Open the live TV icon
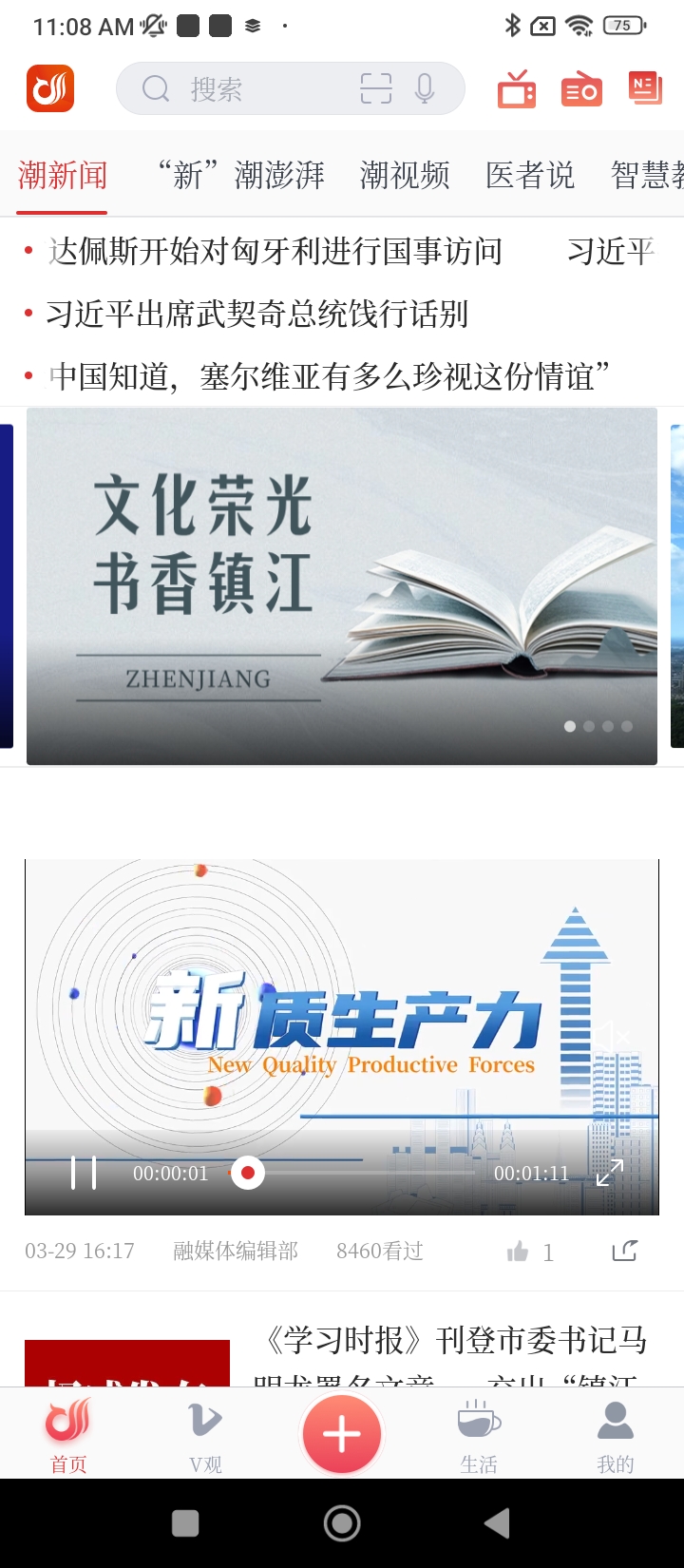Viewport: 684px width, 1568px height. [517, 89]
